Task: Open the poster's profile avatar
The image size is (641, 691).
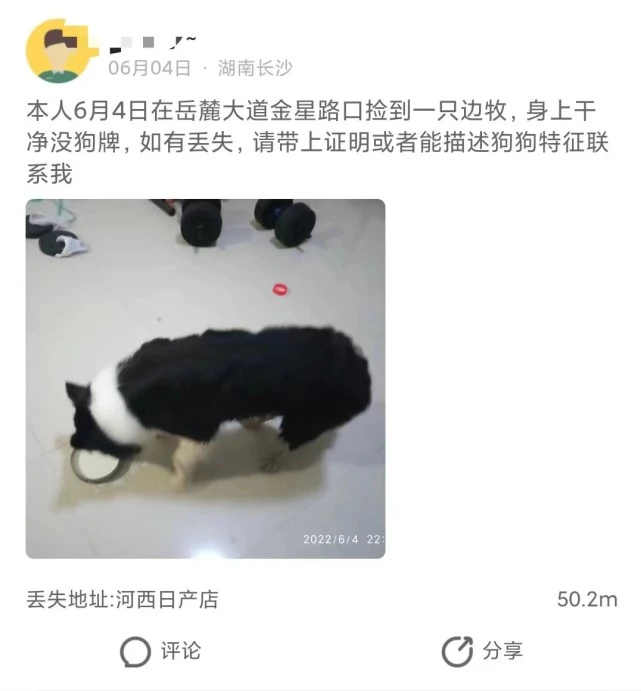Action: click(58, 50)
